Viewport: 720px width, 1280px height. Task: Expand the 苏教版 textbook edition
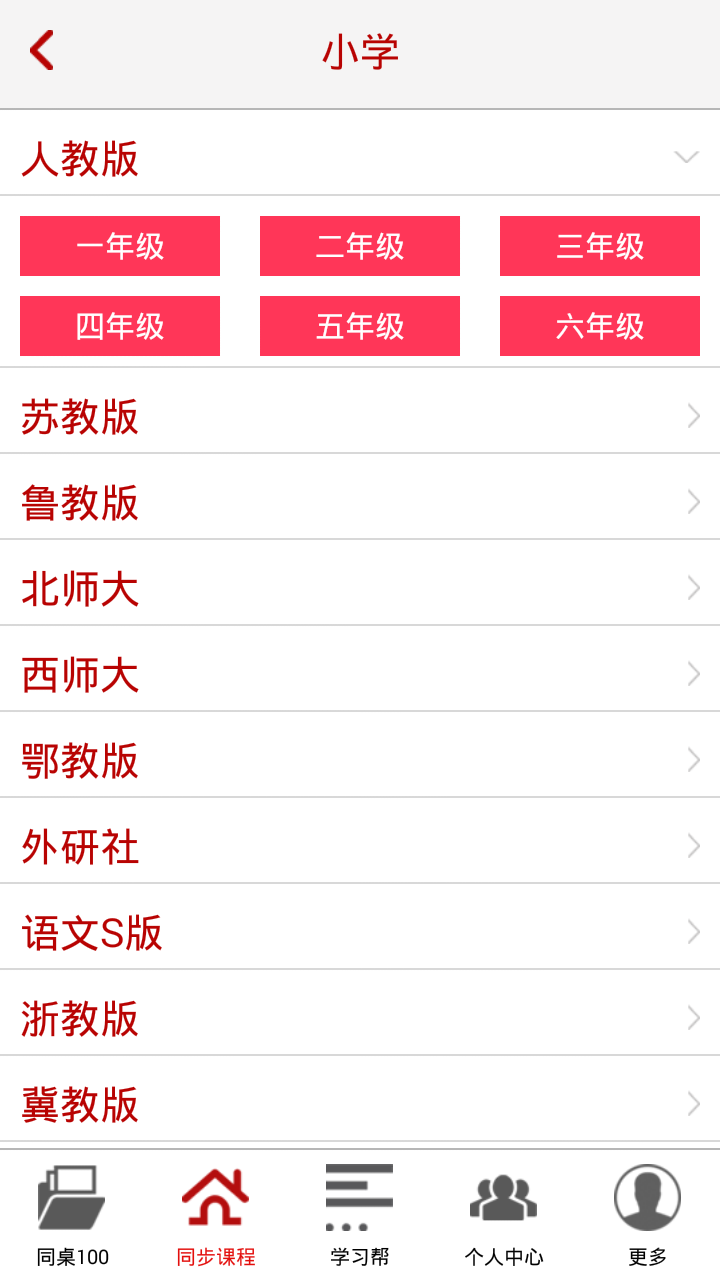tap(360, 416)
